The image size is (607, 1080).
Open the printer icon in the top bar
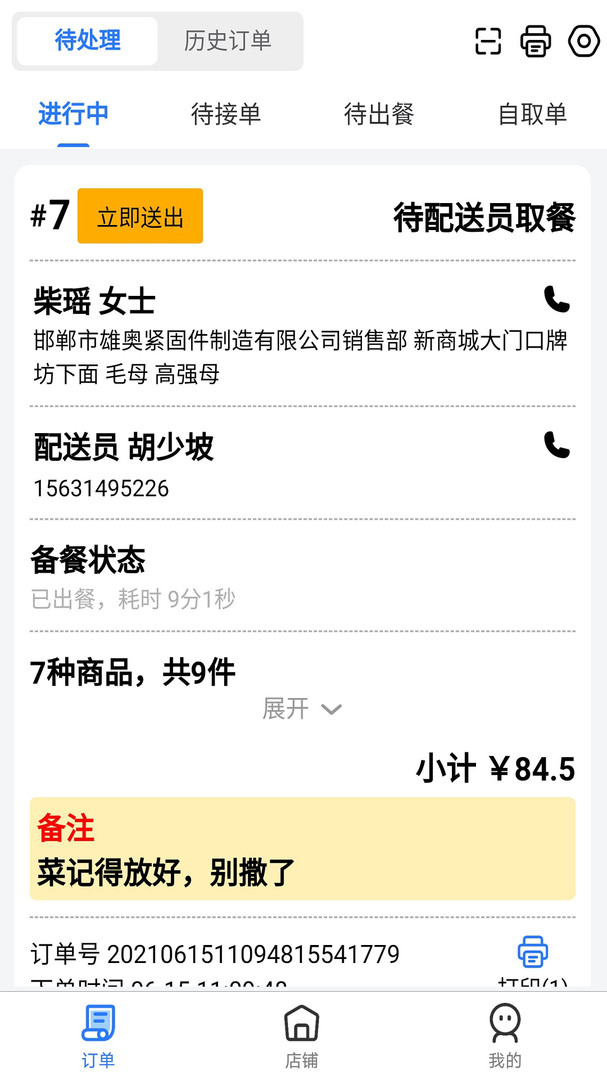coord(536,41)
